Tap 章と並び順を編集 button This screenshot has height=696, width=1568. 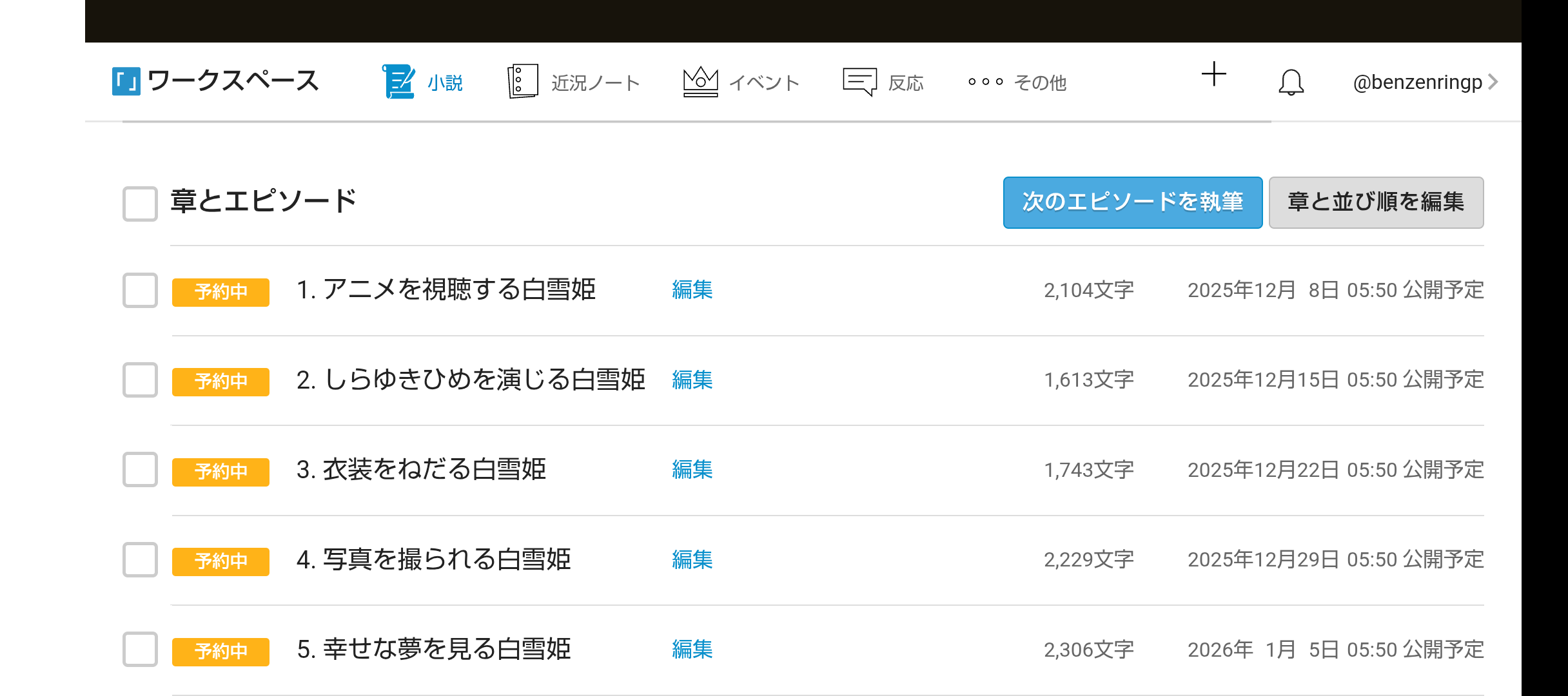point(1376,202)
